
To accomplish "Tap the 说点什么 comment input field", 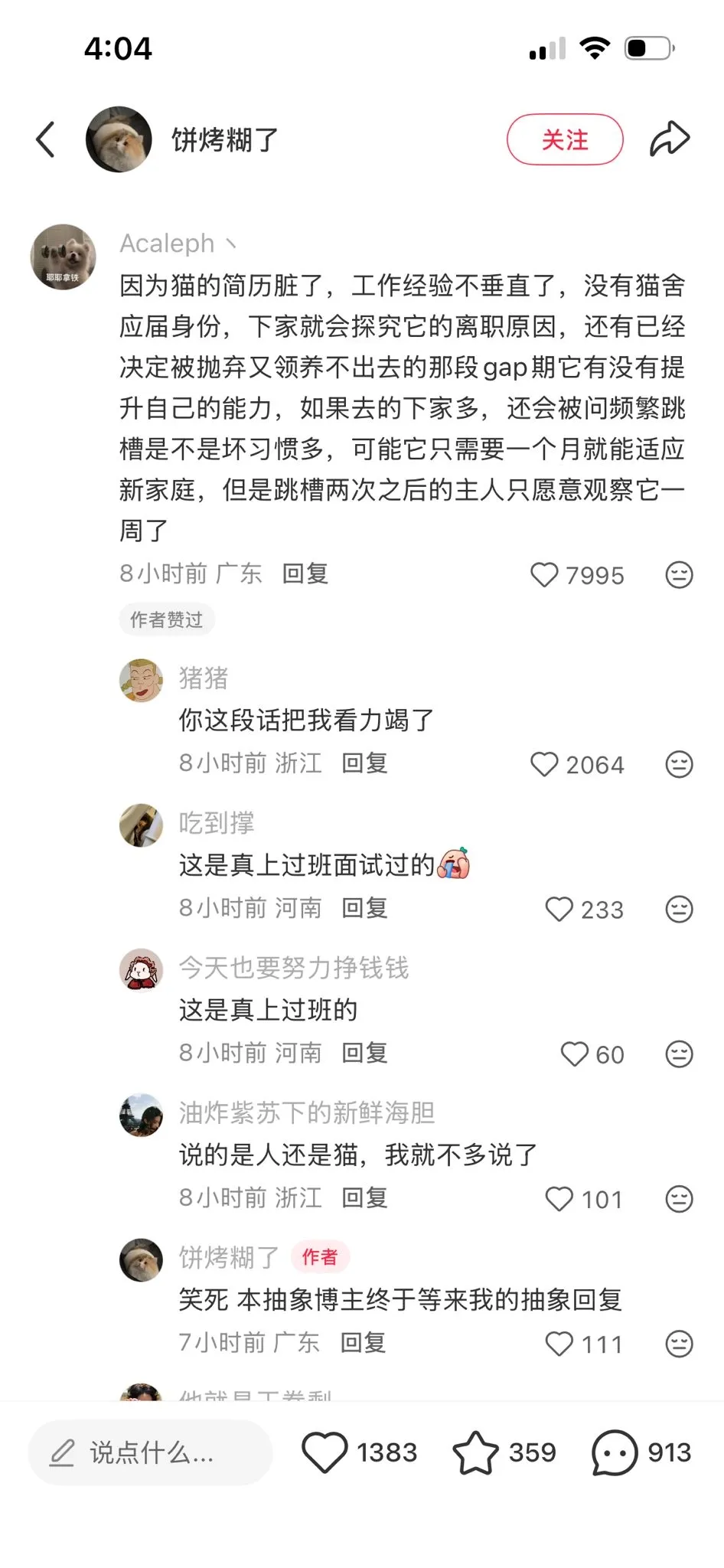I will [150, 1452].
